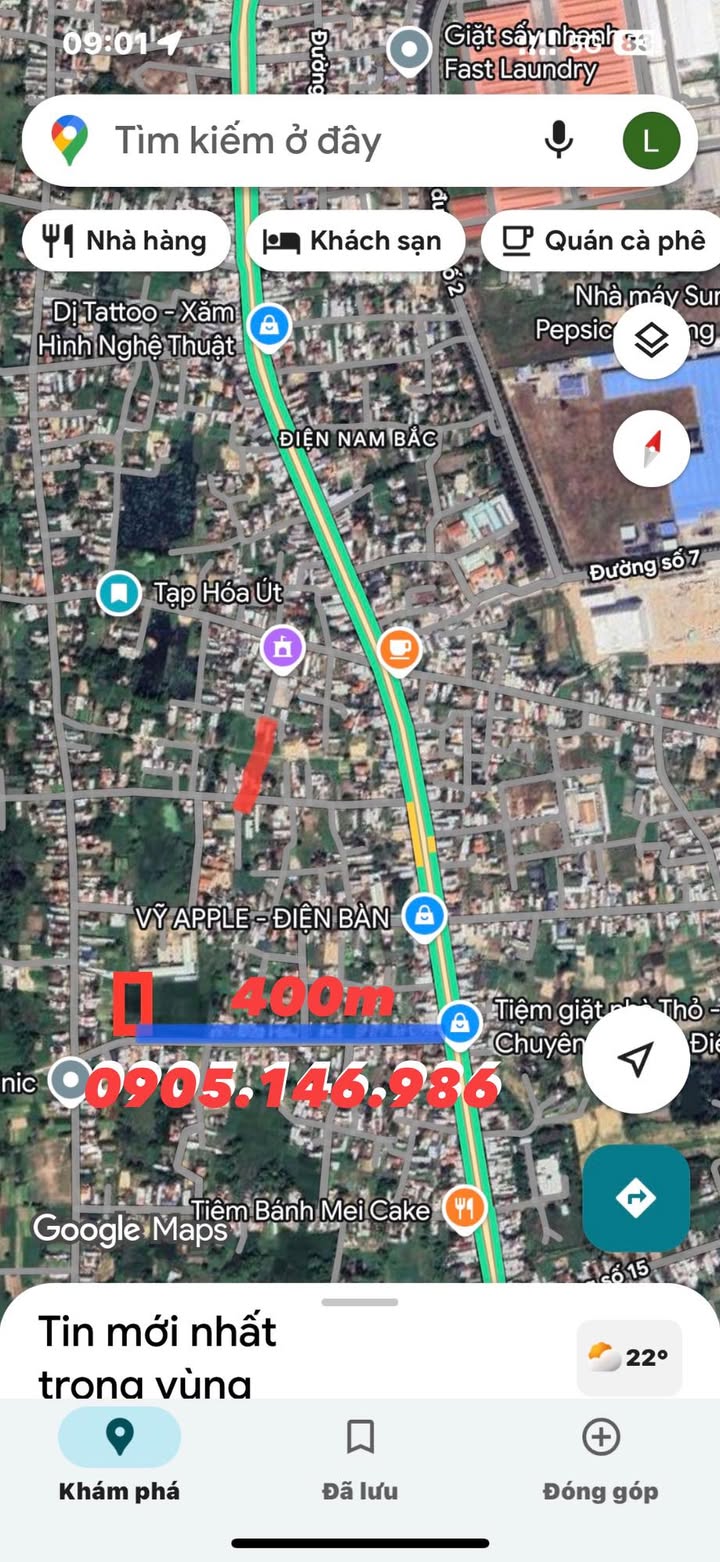Reset map orientation with the compass
This screenshot has width=720, height=1562.
651,448
